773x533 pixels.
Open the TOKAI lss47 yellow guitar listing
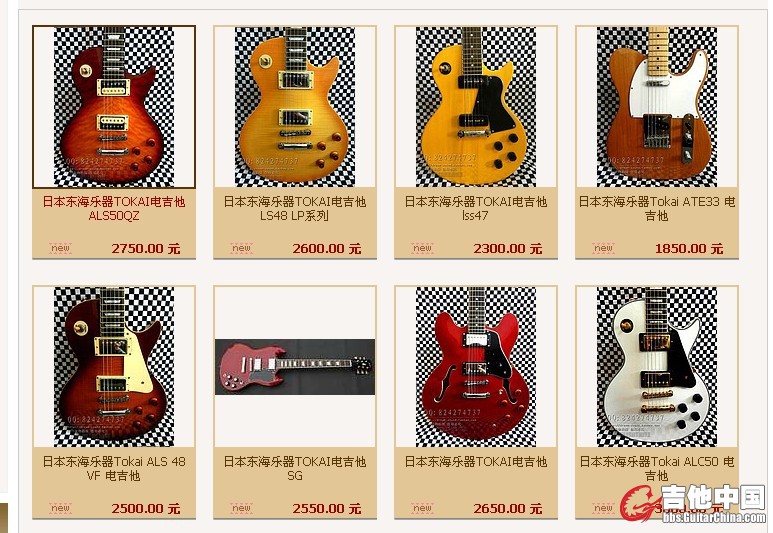[475, 107]
